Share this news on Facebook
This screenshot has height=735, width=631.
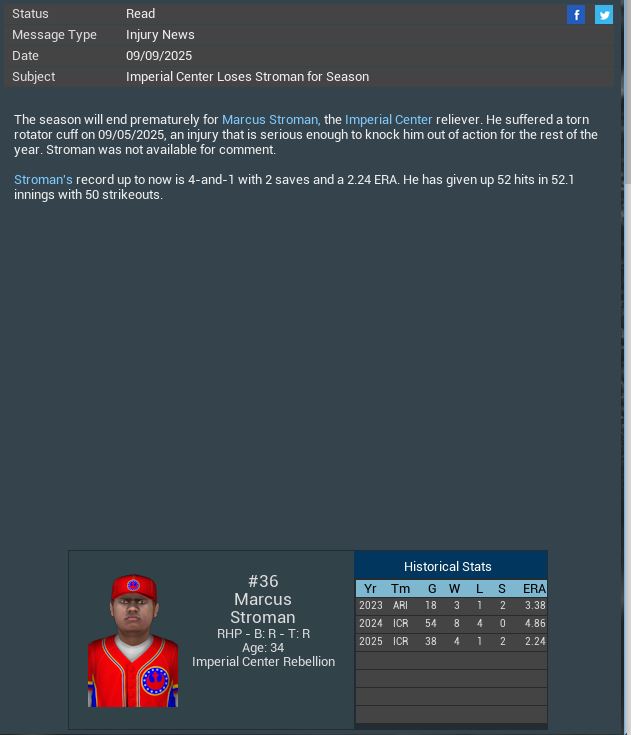576,14
